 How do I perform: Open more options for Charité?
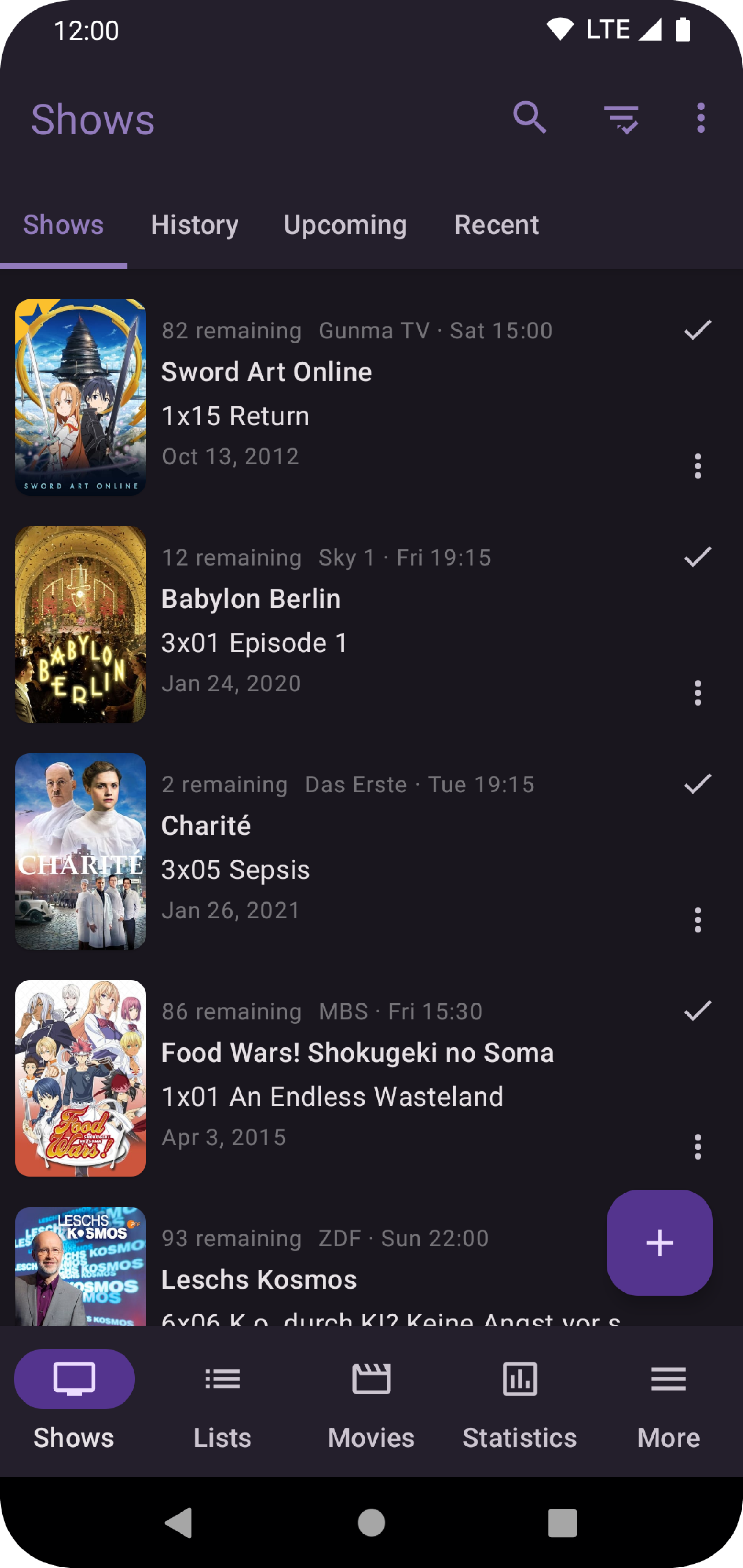click(697, 920)
